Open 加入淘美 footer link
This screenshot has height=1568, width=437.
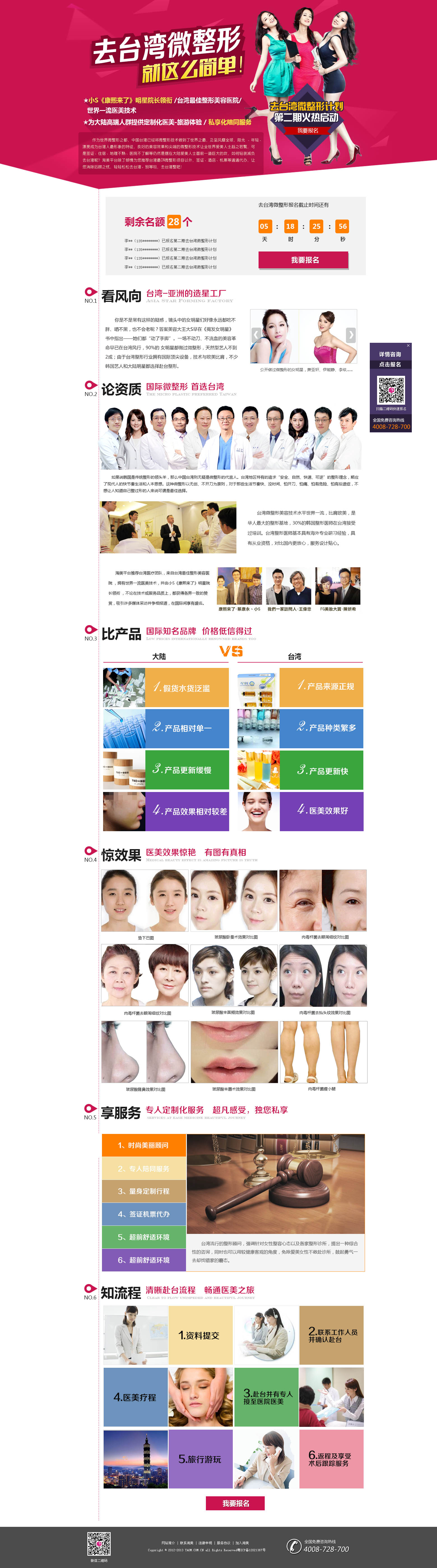242,1543
